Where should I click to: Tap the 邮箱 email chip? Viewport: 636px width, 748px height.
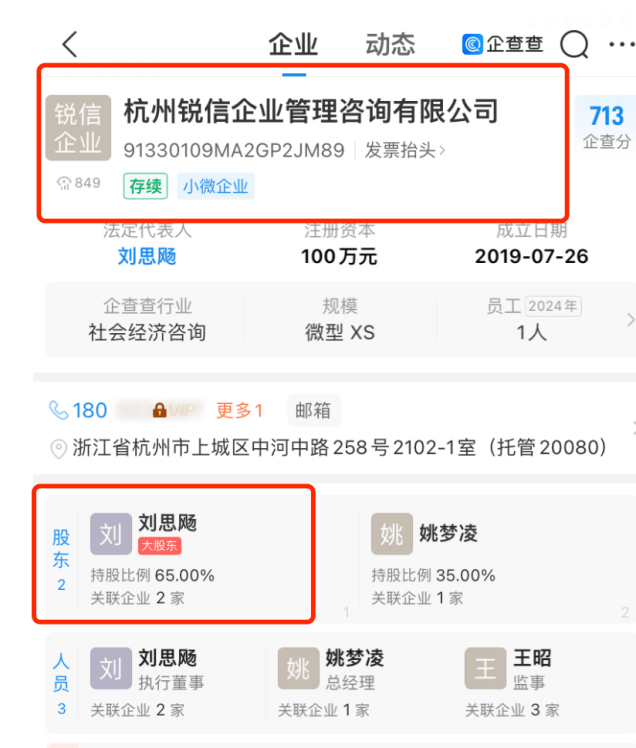[x=313, y=410]
